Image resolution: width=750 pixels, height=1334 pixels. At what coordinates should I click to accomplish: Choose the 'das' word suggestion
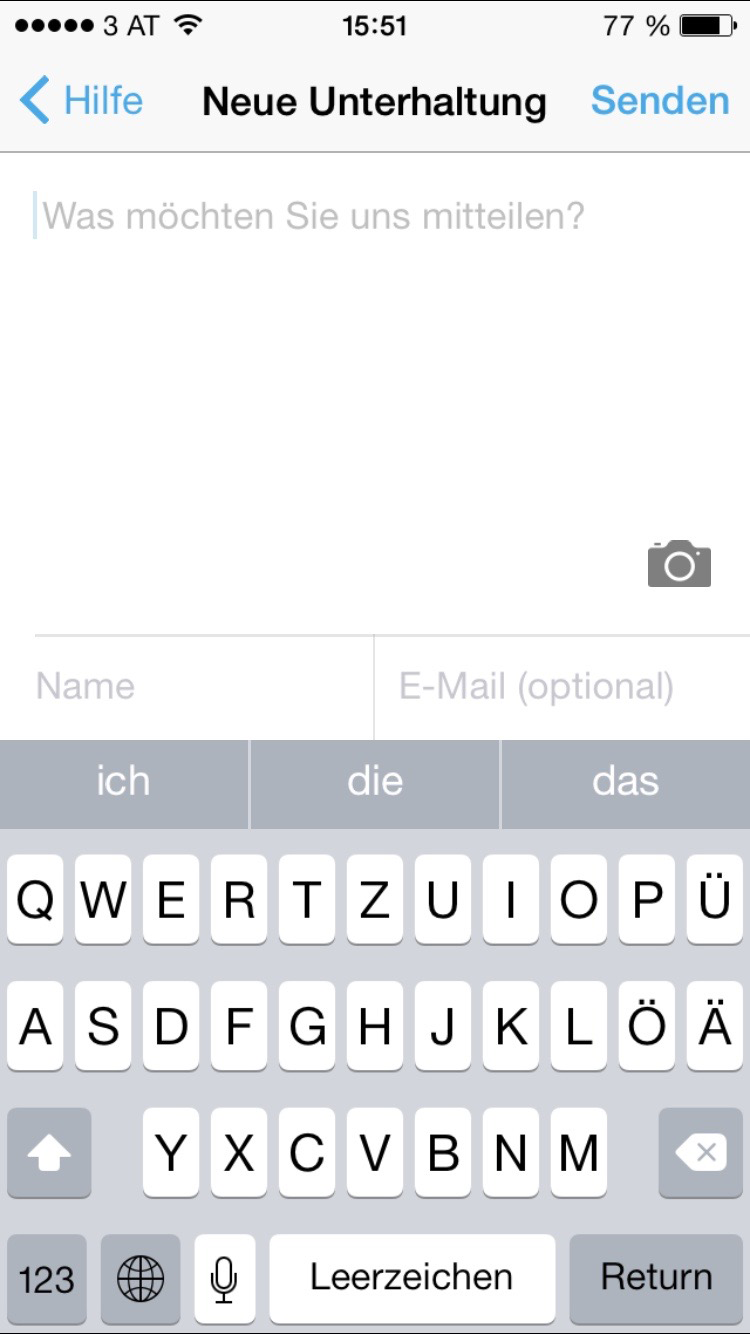coord(626,783)
